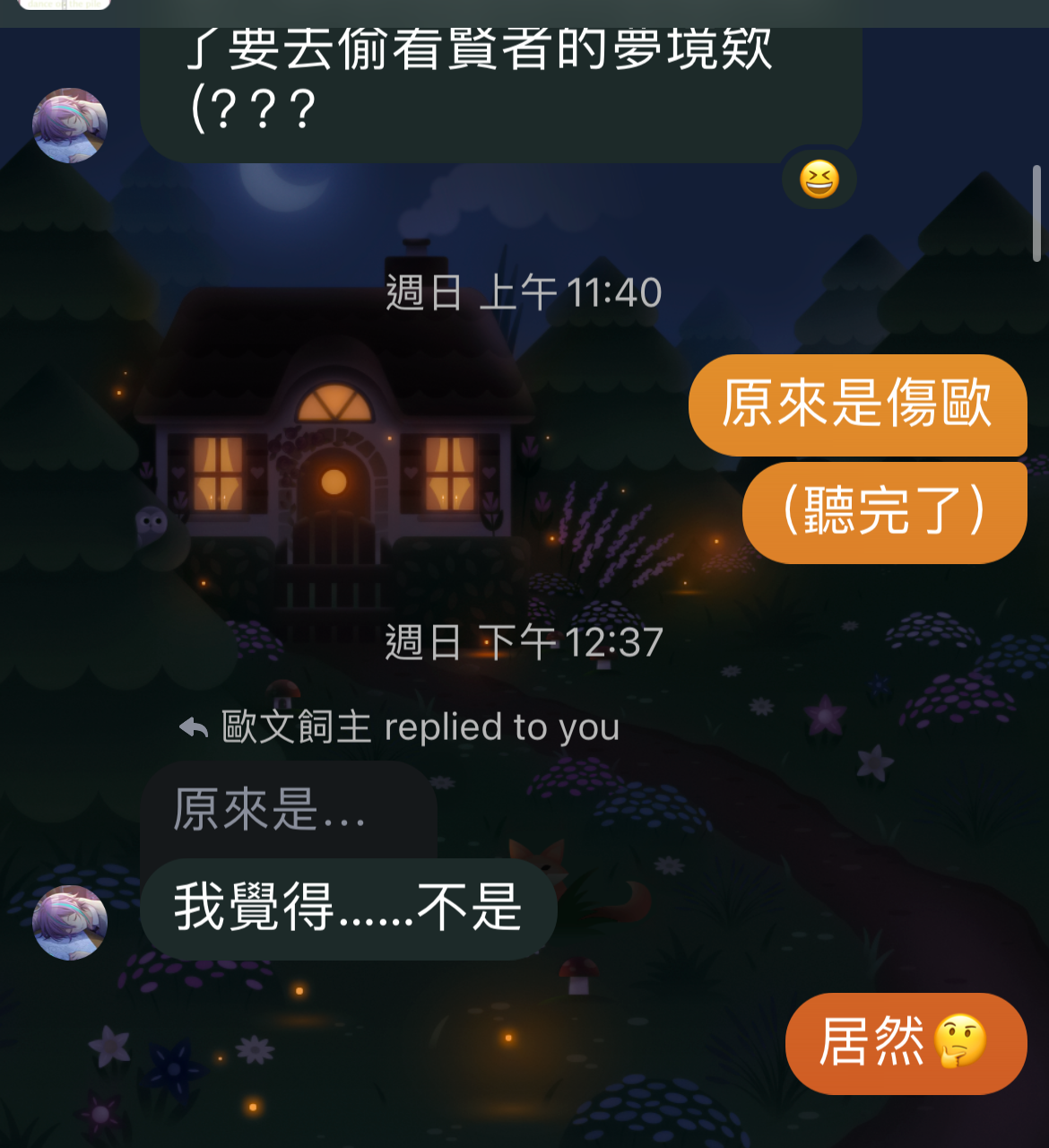Open sender avatar beside 我覺得……不是
Image resolution: width=1049 pixels, height=1148 pixels.
[70, 922]
